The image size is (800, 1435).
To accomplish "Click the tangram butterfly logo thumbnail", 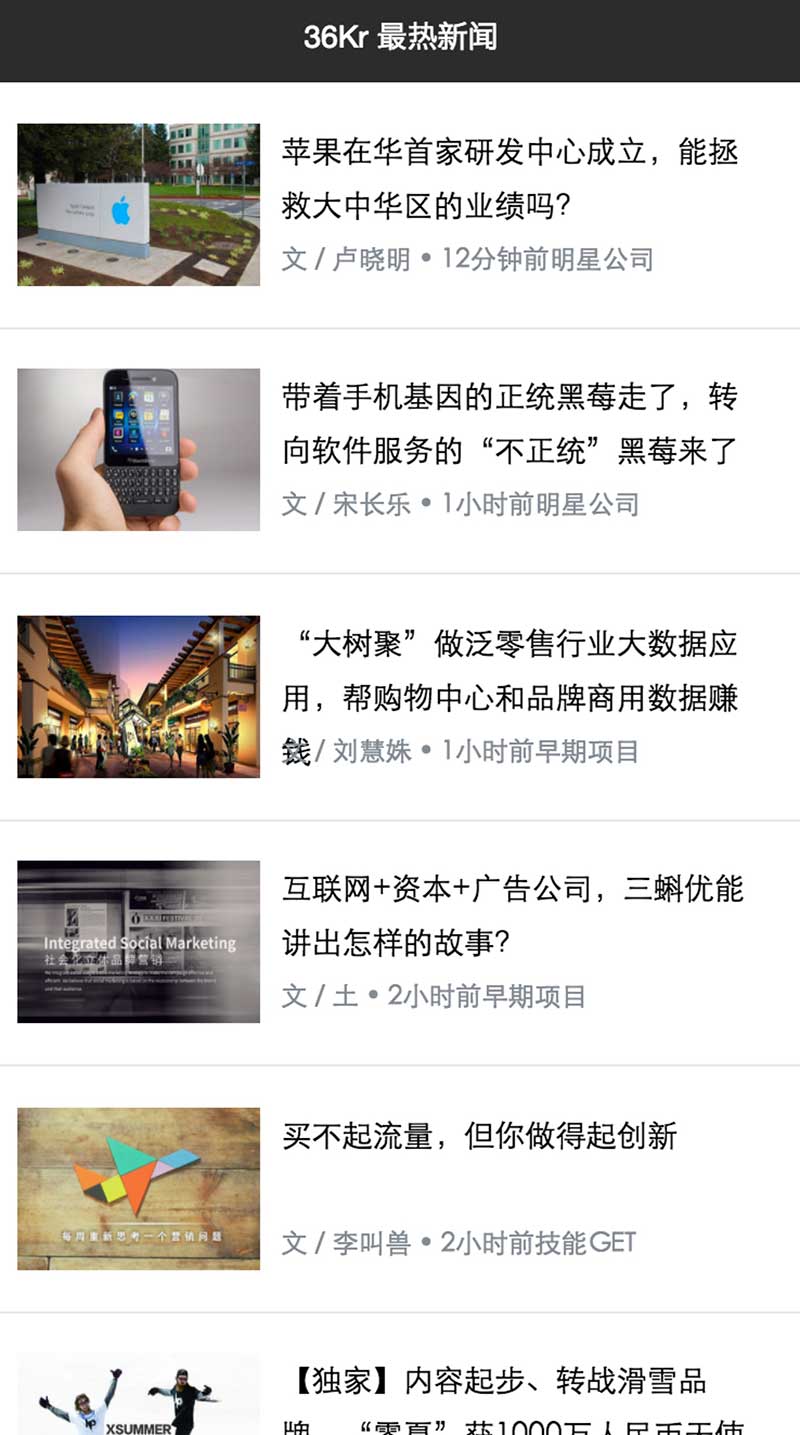I will tap(138, 1187).
